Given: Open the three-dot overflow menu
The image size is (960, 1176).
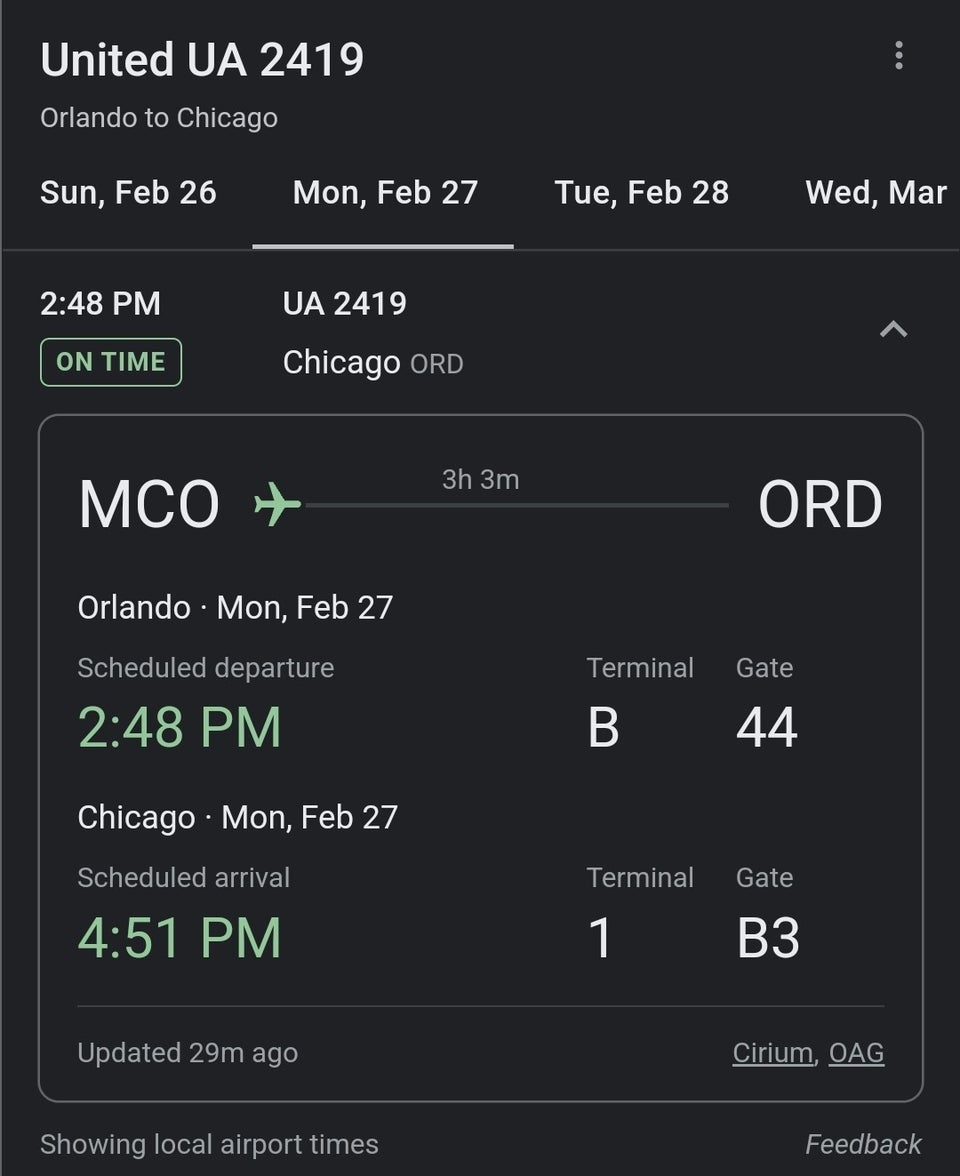Looking at the screenshot, I should 898,56.
